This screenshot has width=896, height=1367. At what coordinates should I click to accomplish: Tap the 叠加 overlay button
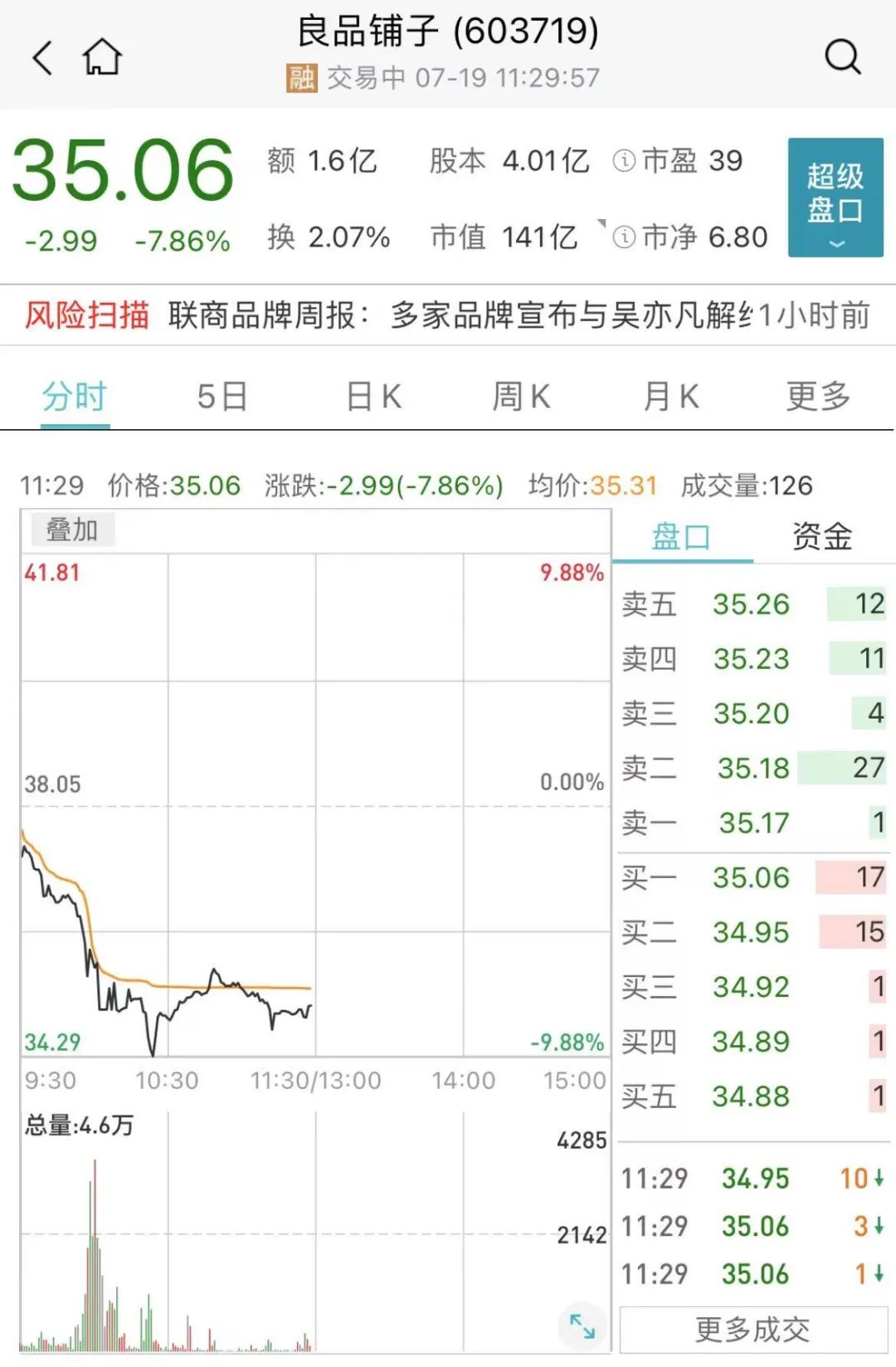click(72, 530)
